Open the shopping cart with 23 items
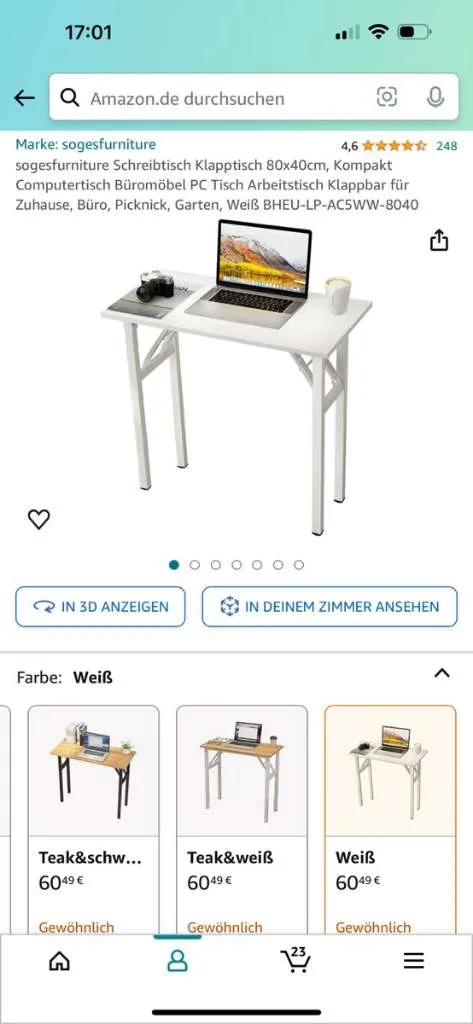Image resolution: width=473 pixels, height=1024 pixels. [296, 959]
